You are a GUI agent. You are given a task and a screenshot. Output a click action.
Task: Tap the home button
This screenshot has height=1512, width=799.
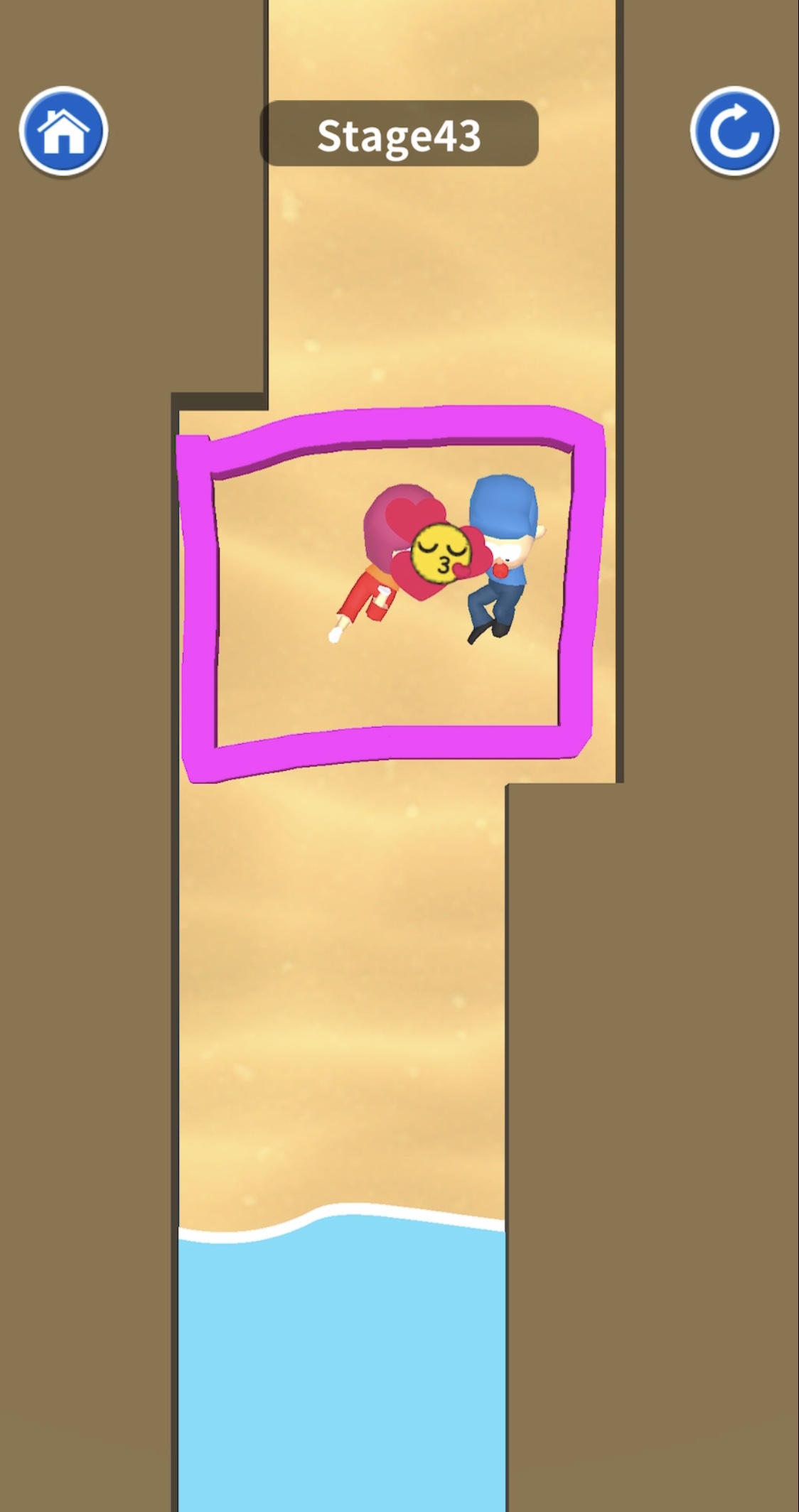coord(63,131)
